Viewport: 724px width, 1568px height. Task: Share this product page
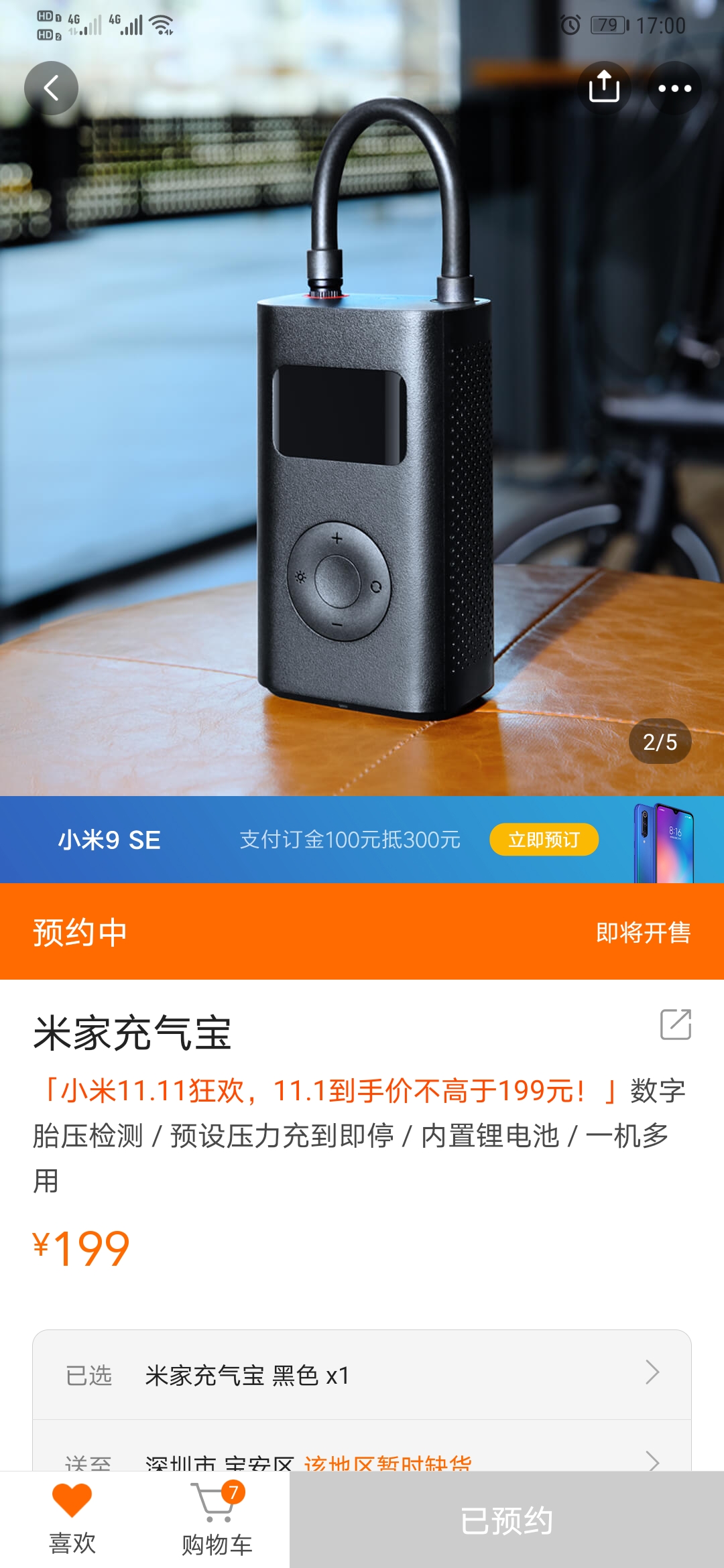[x=604, y=88]
